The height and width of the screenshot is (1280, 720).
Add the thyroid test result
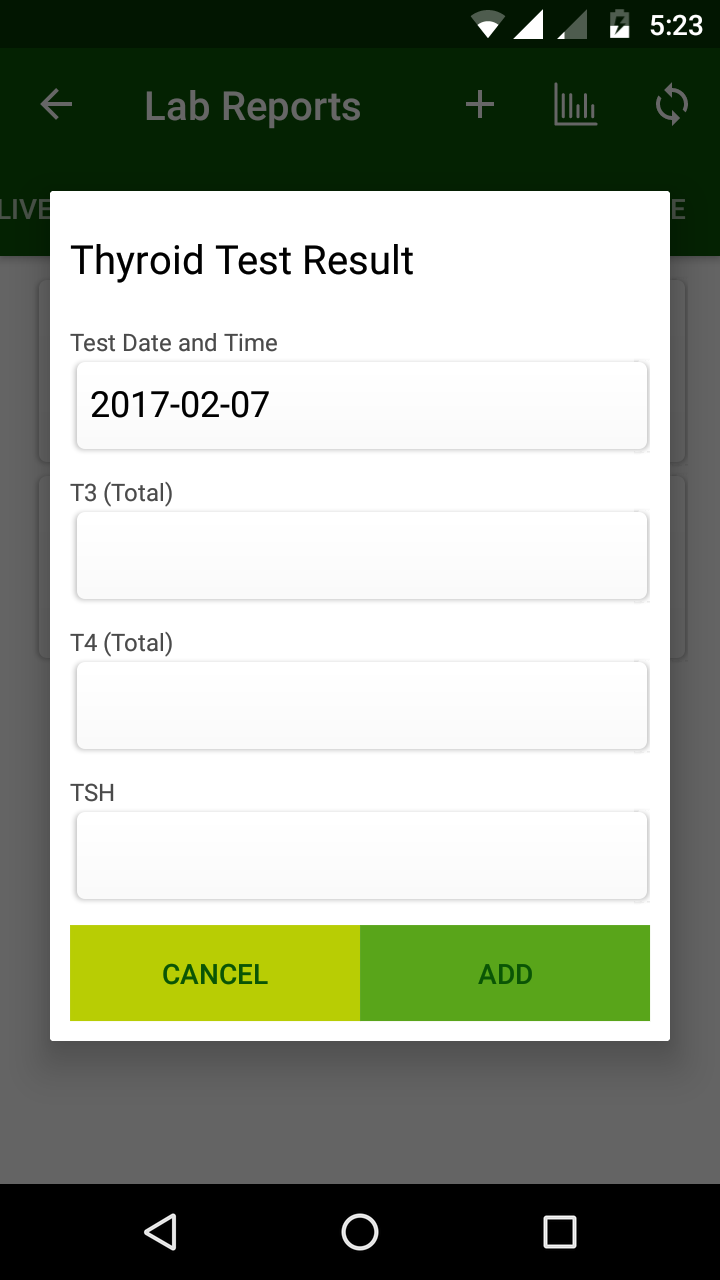coord(505,973)
